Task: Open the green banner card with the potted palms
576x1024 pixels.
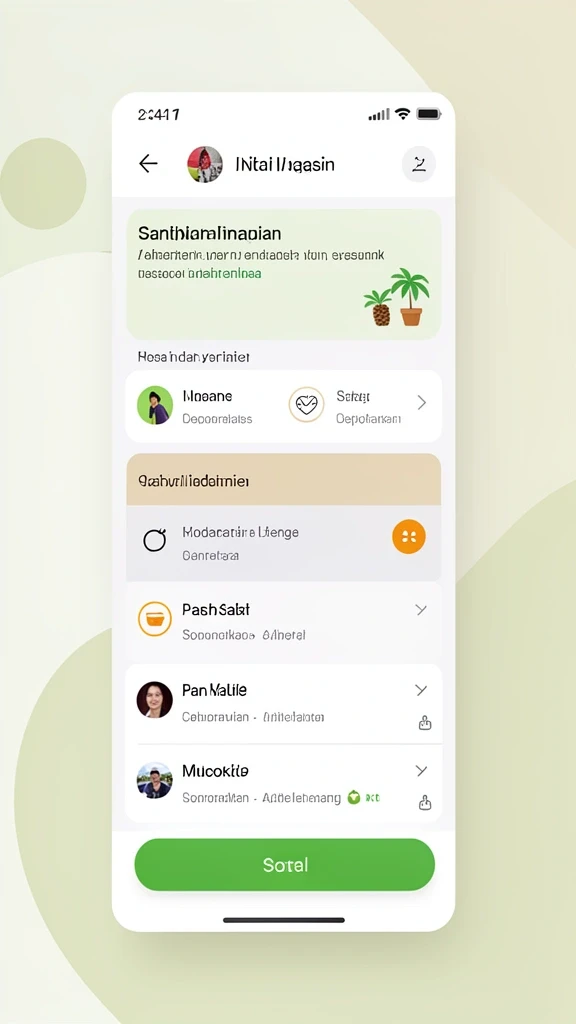Action: 283,274
